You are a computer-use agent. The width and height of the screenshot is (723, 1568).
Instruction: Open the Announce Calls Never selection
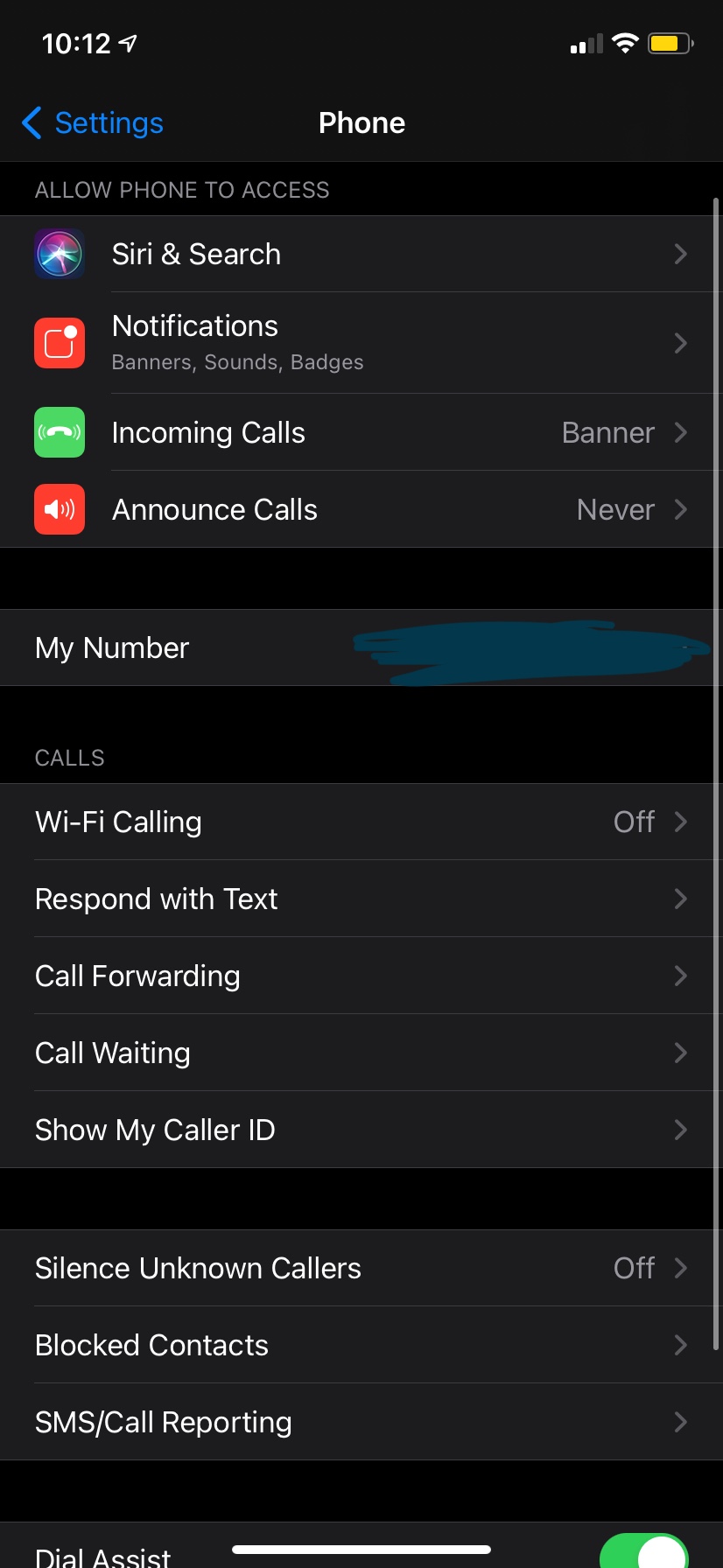pyautogui.click(x=615, y=509)
